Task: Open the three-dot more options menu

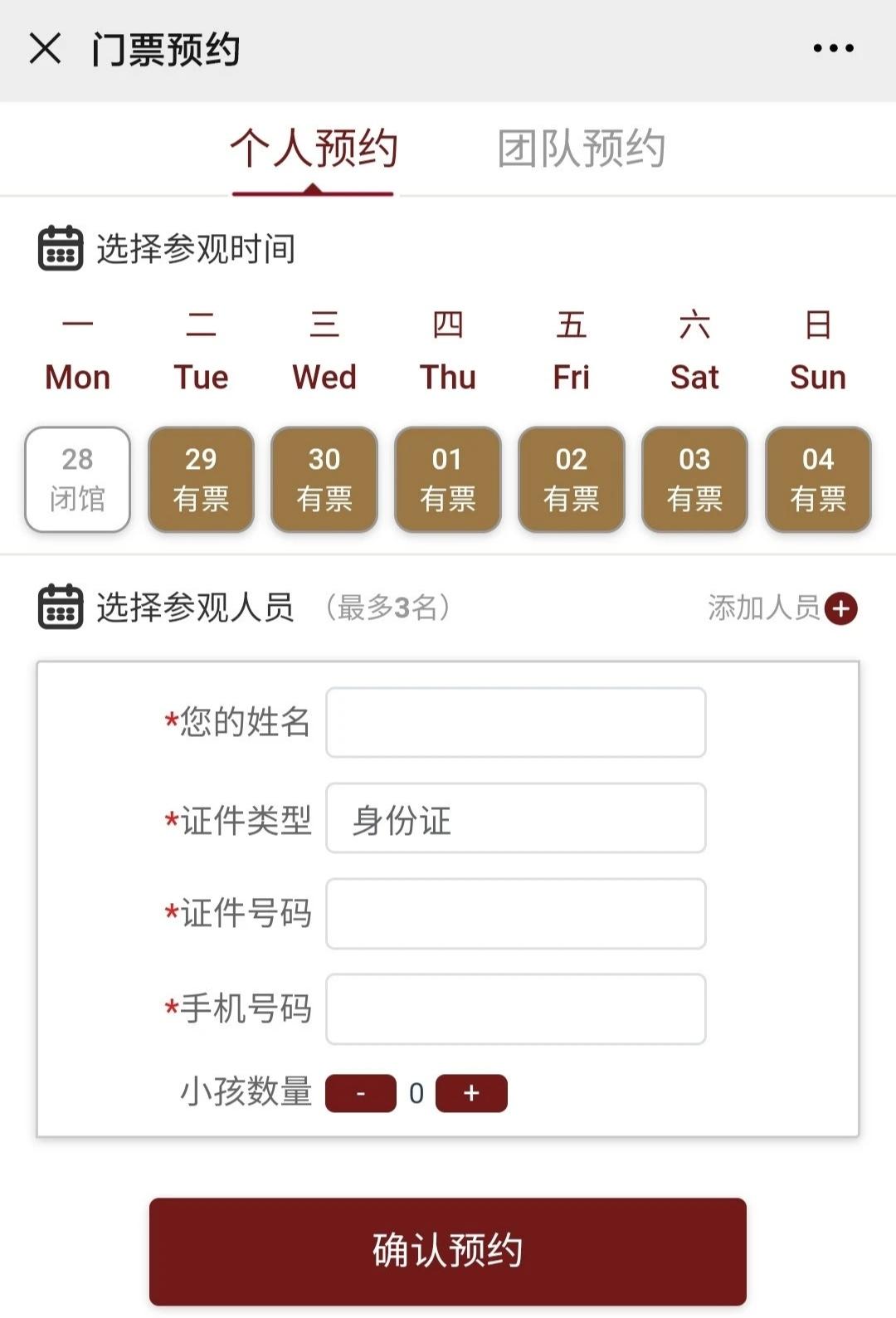Action: (833, 48)
